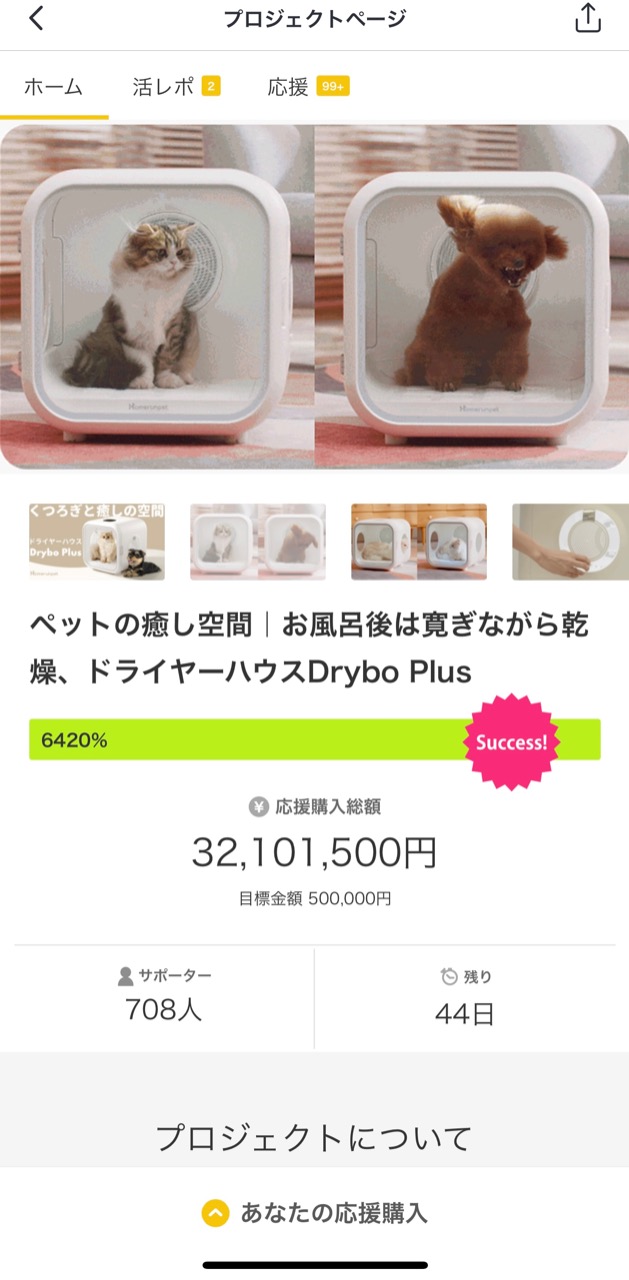This screenshot has height=1280, width=629.
Task: Go back using the top-left arrow
Action: [x=36, y=18]
